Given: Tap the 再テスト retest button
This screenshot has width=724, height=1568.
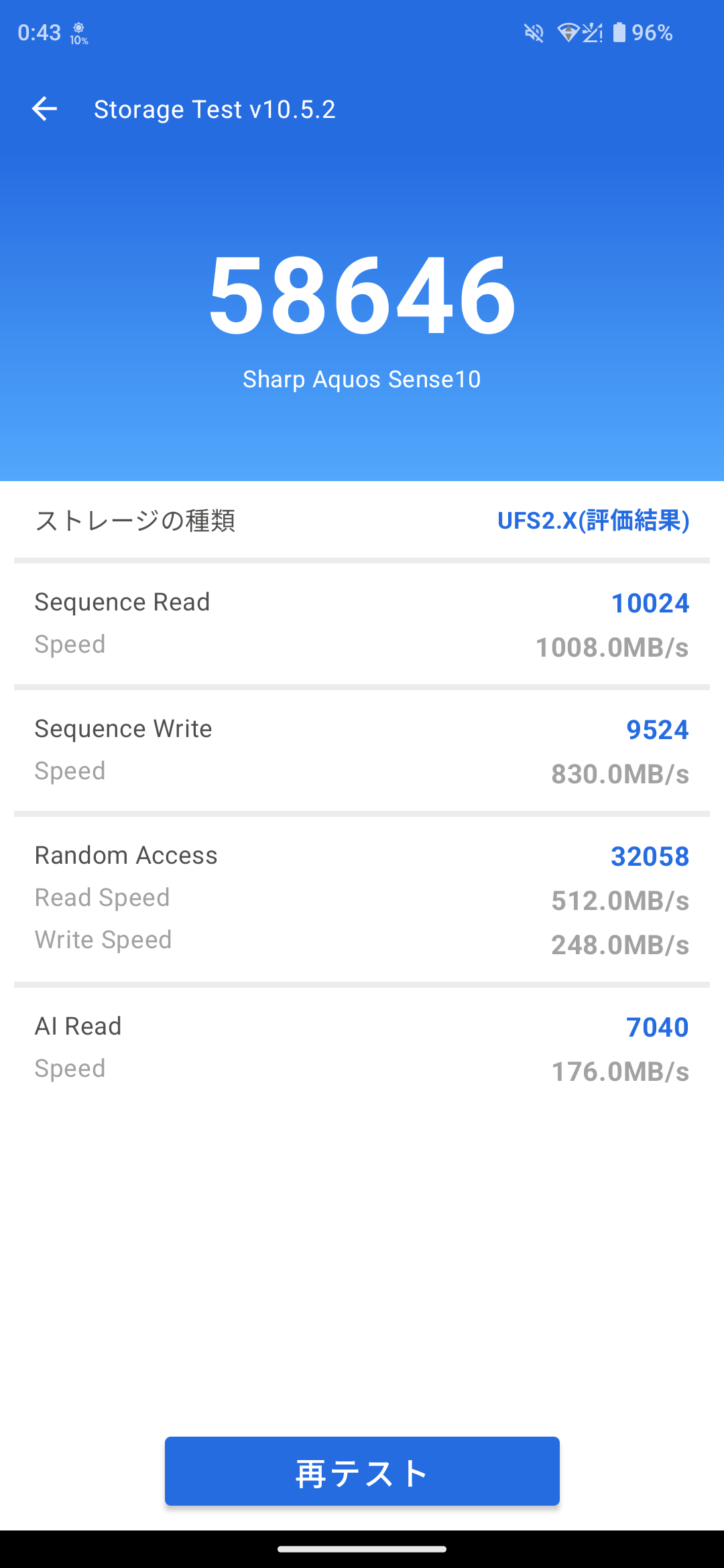Looking at the screenshot, I should coord(362,1472).
